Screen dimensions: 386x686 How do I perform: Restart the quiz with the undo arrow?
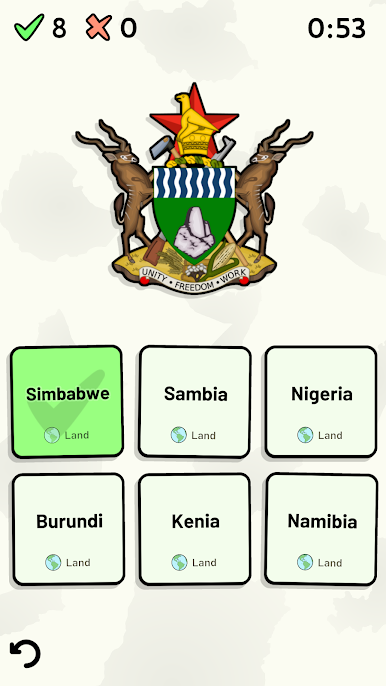(25, 653)
